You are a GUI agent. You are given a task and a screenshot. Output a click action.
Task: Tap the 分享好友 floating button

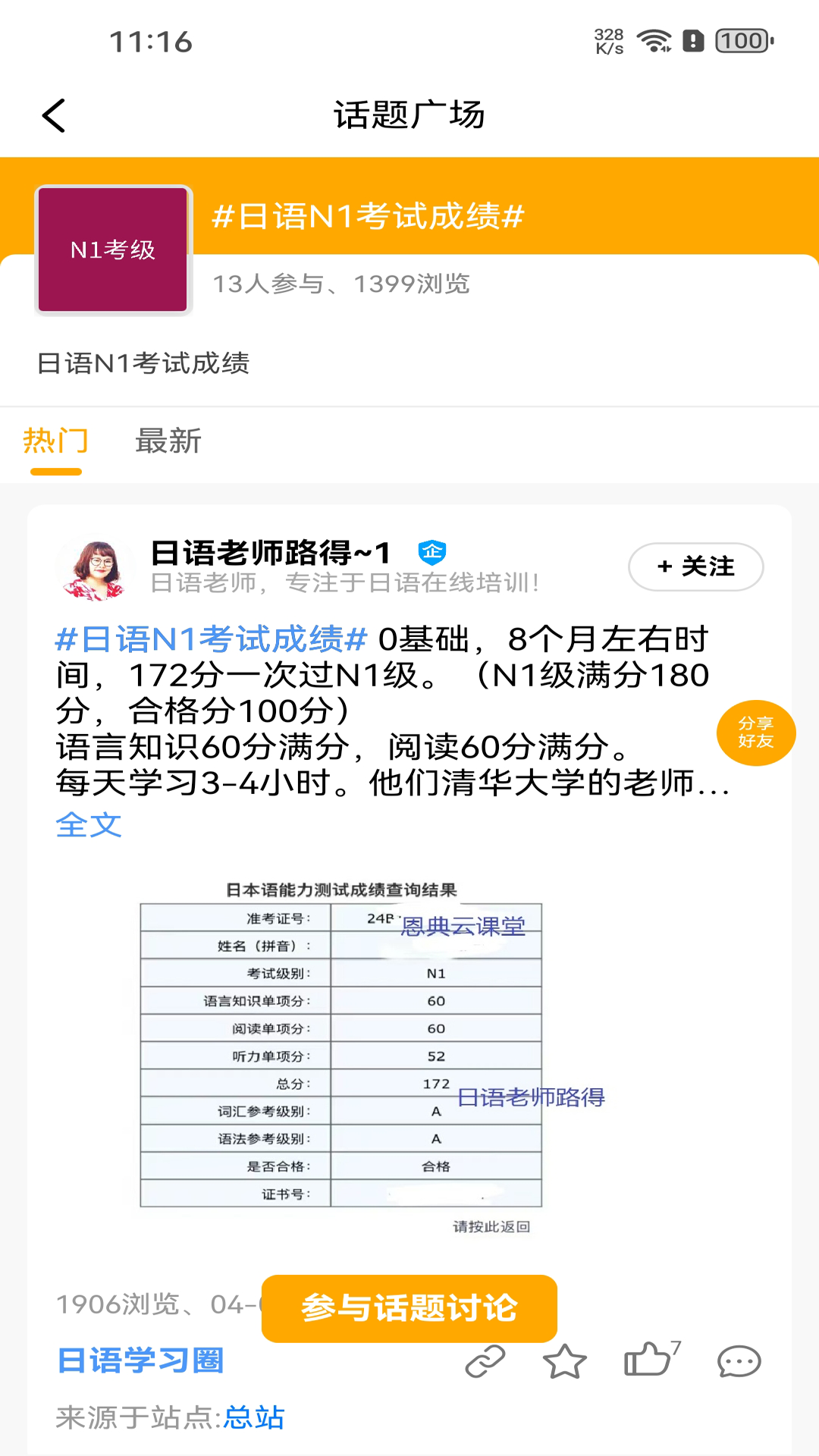click(755, 733)
